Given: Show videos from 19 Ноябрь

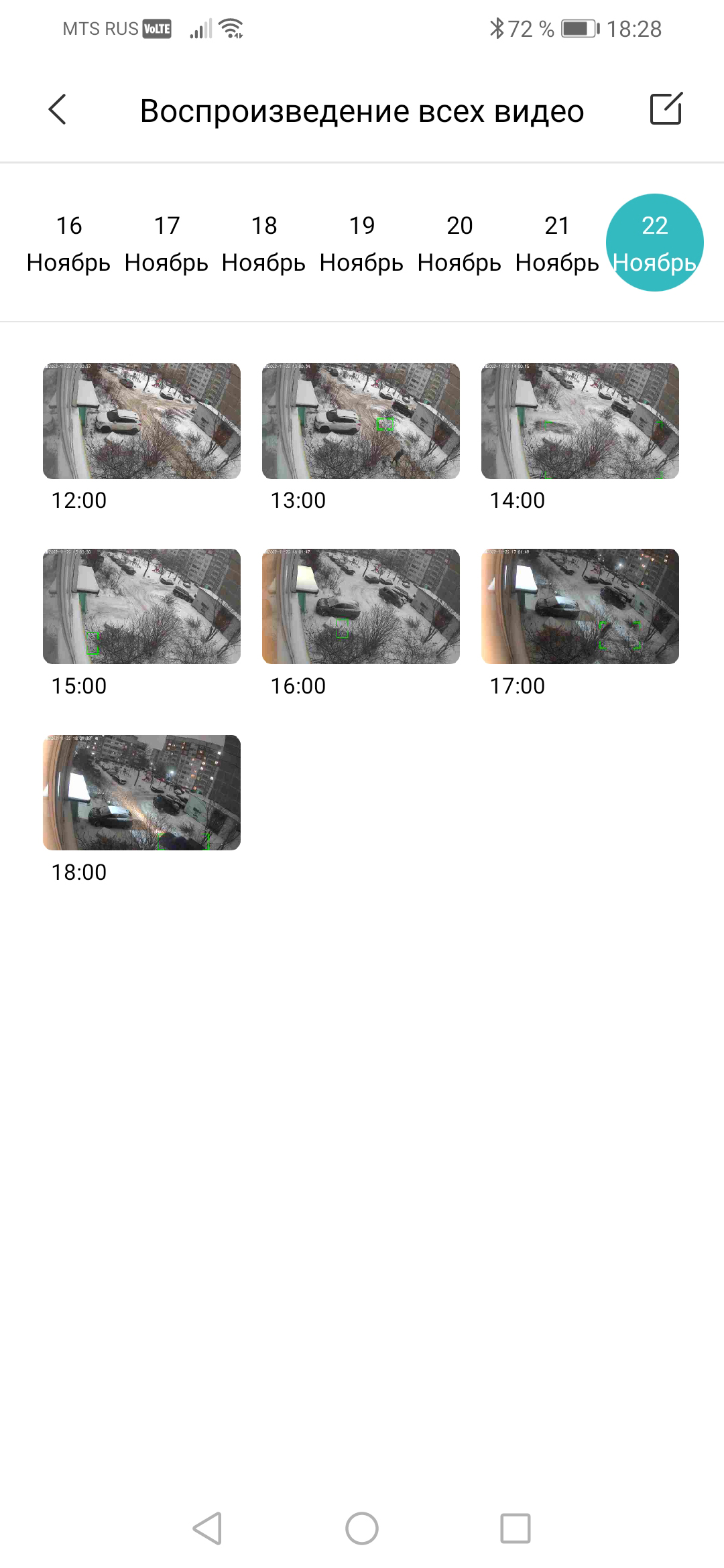Looking at the screenshot, I should (x=361, y=243).
